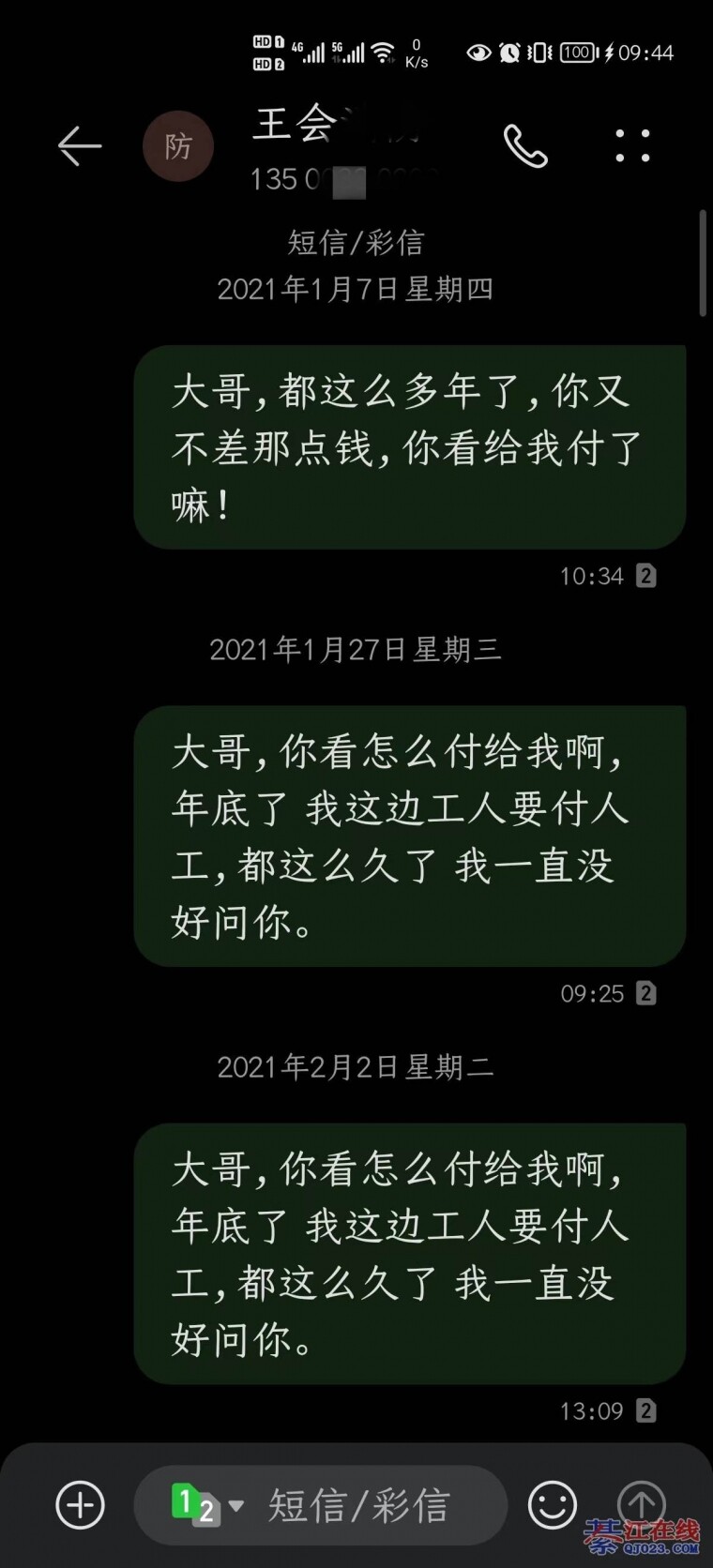Screen dimensions: 713x1568
Task: Open the four-dot more options menu
Action: [x=632, y=146]
